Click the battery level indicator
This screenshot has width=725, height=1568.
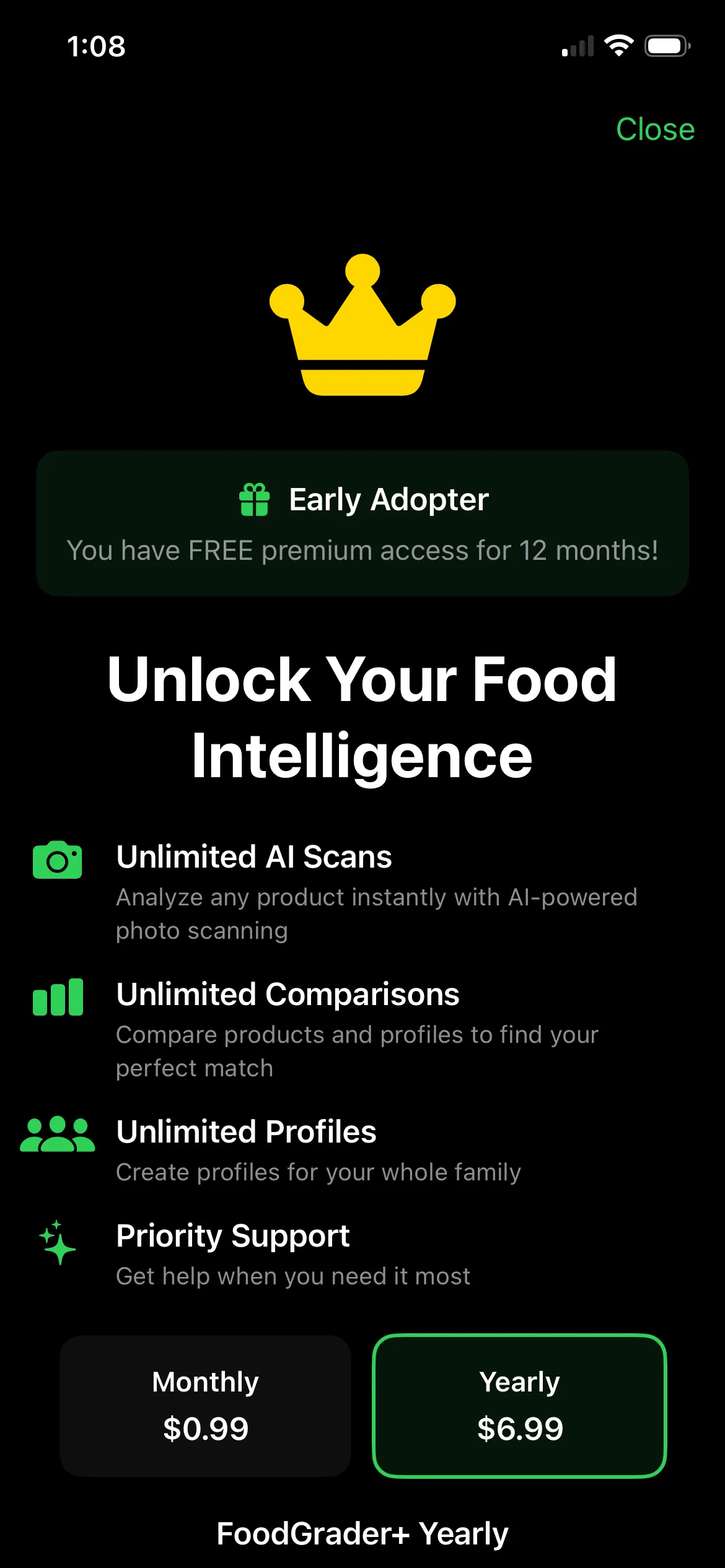pyautogui.click(x=668, y=45)
